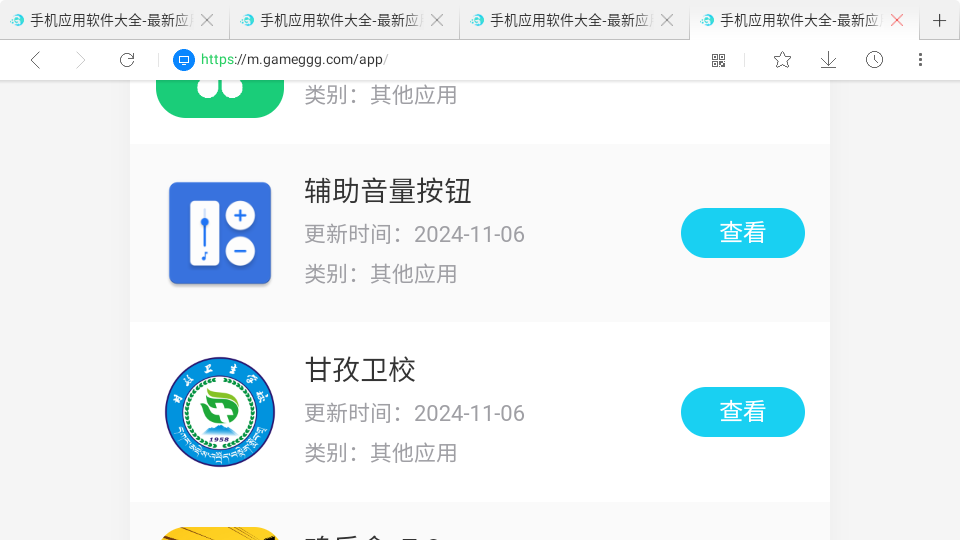The image size is (960, 540).
Task: Reload the current page
Action: 127,60
